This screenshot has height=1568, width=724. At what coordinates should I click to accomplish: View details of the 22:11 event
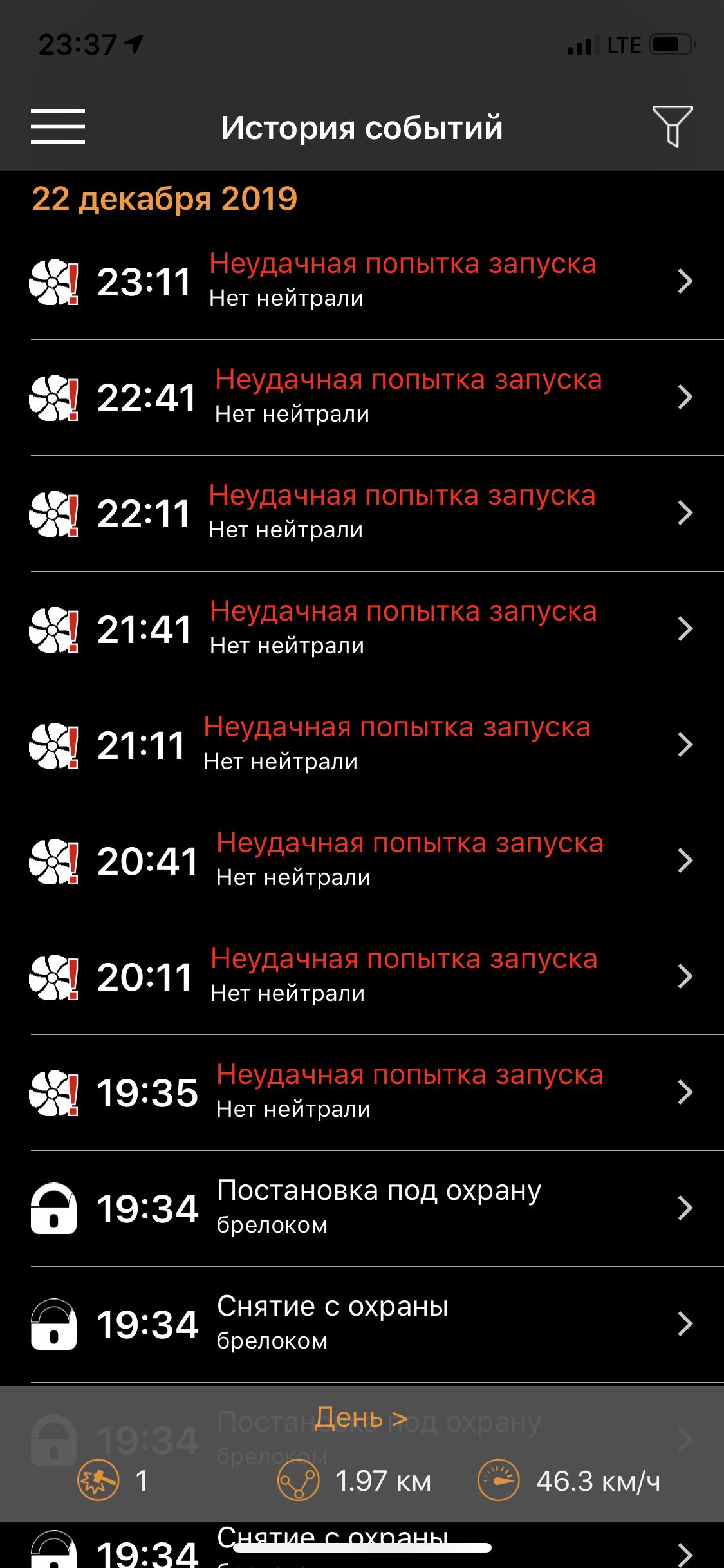pyautogui.click(x=362, y=513)
